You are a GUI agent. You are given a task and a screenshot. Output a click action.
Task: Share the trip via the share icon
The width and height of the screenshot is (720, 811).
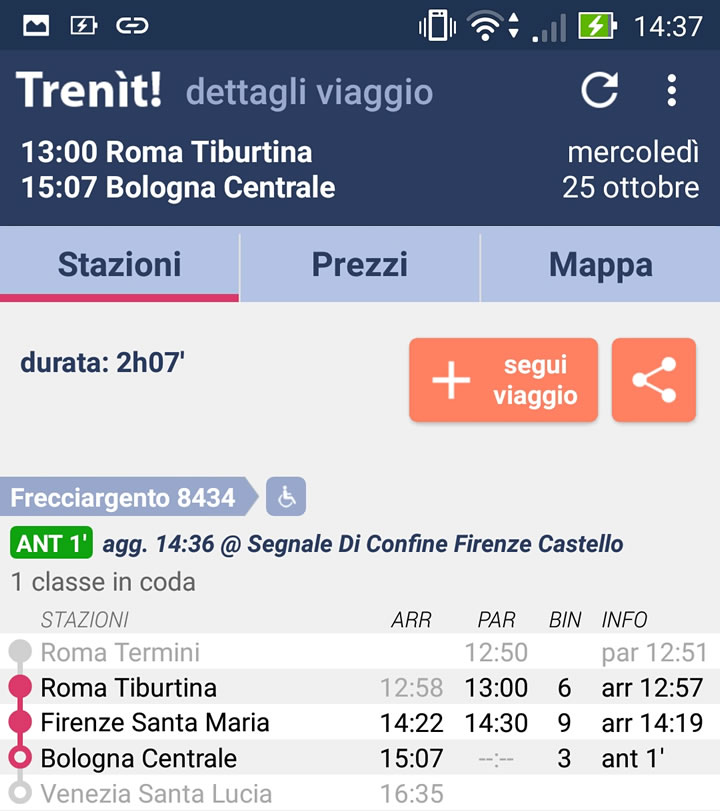(655, 380)
